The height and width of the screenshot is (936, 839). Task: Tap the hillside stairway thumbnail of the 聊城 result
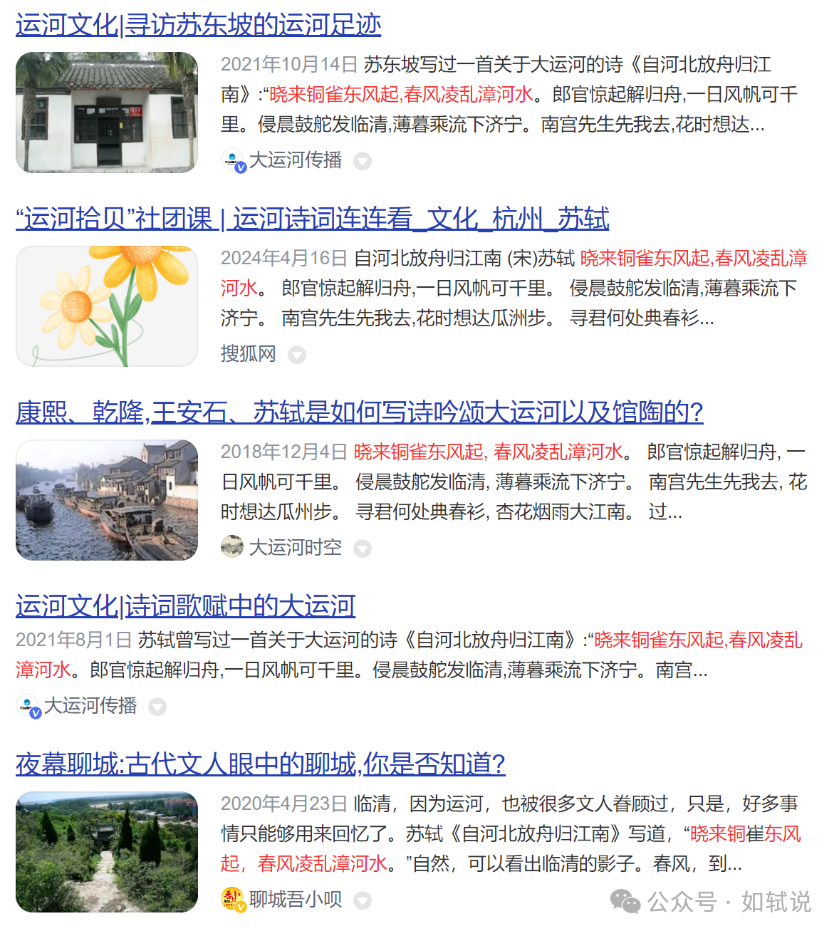[x=107, y=852]
